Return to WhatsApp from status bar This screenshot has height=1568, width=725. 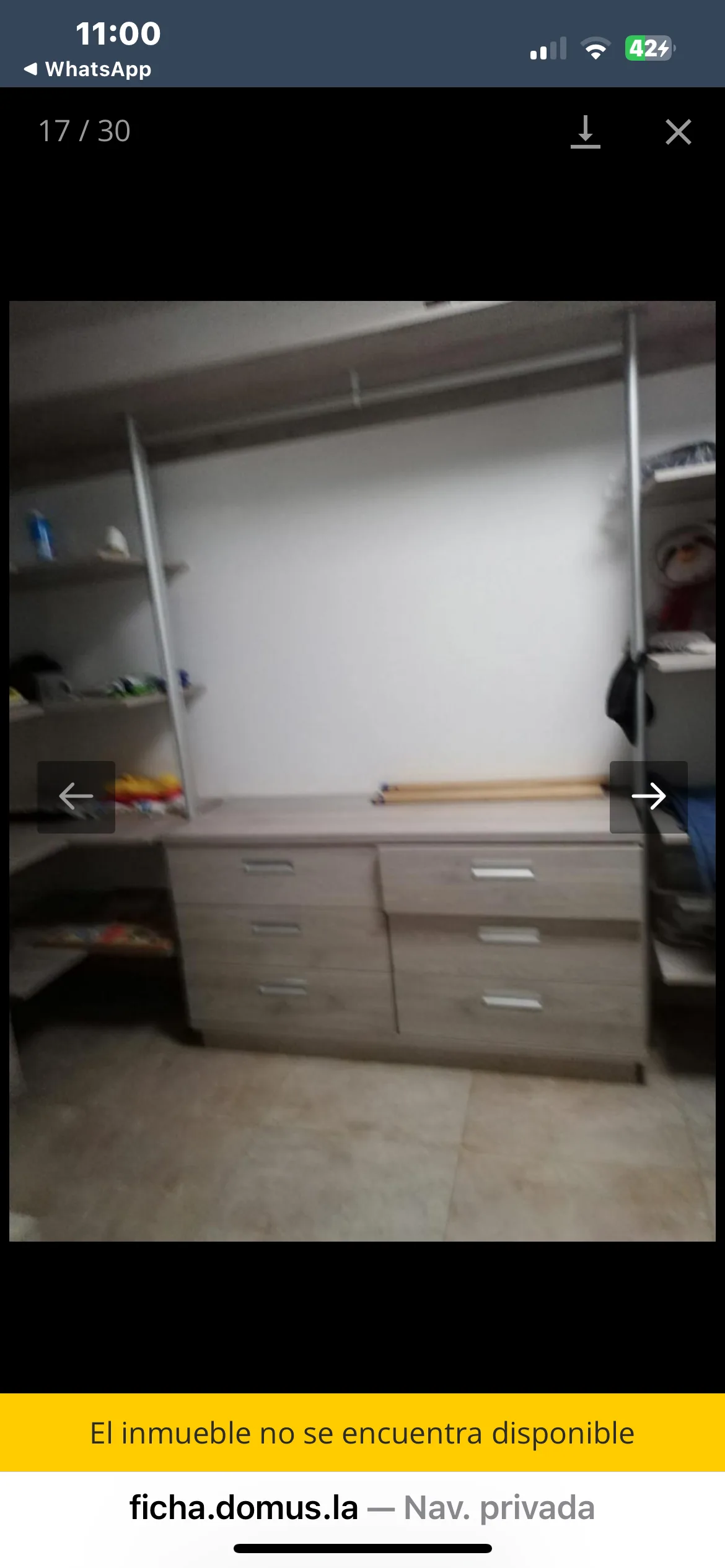(x=88, y=69)
